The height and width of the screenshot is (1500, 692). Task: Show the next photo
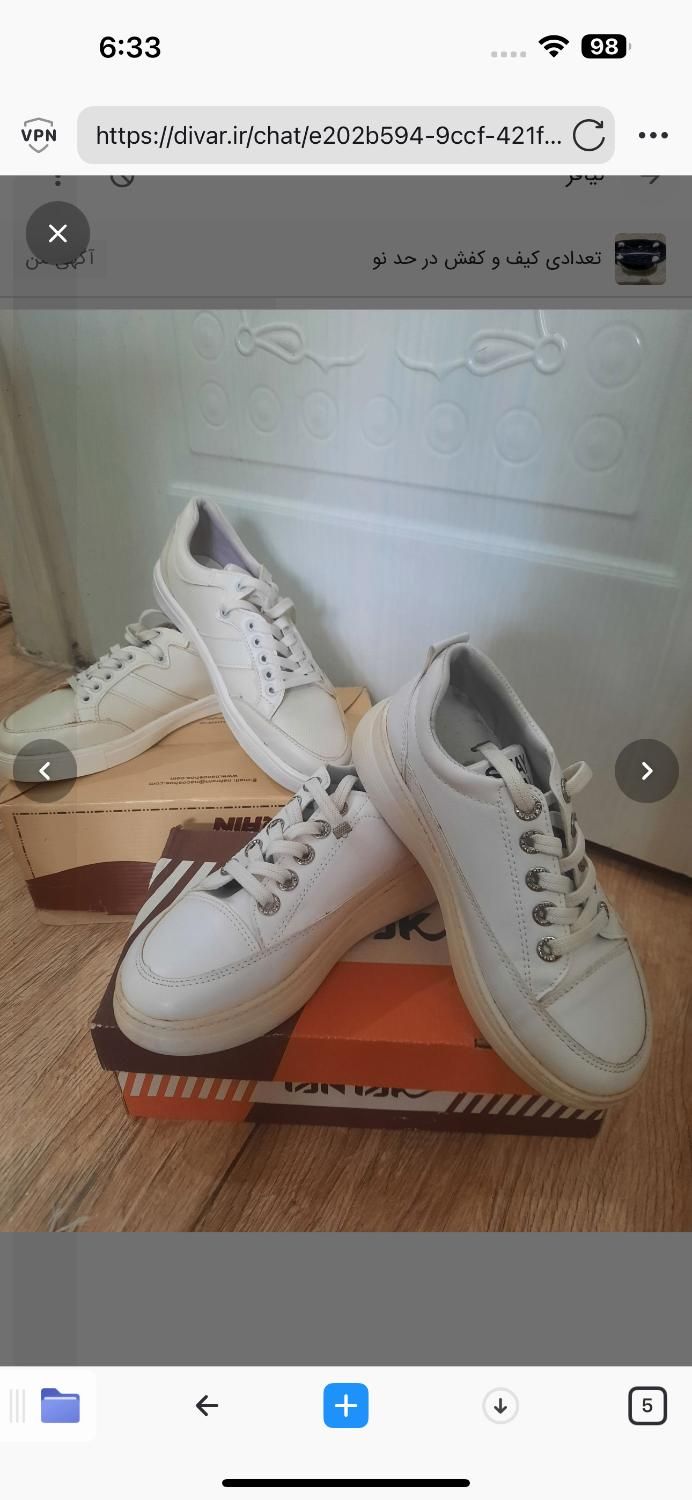pyautogui.click(x=646, y=770)
